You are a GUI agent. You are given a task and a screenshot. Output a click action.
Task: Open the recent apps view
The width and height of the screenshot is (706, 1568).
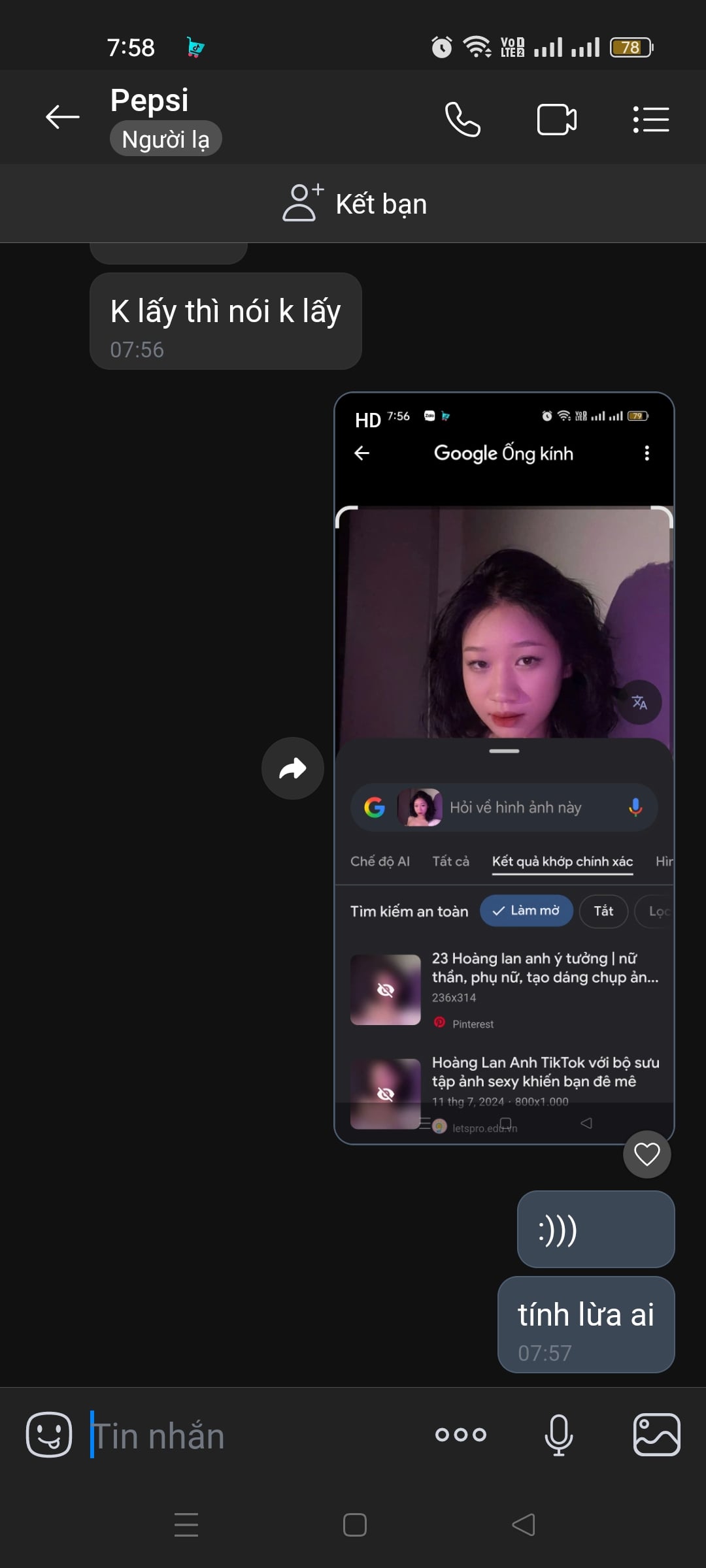coord(186,1525)
